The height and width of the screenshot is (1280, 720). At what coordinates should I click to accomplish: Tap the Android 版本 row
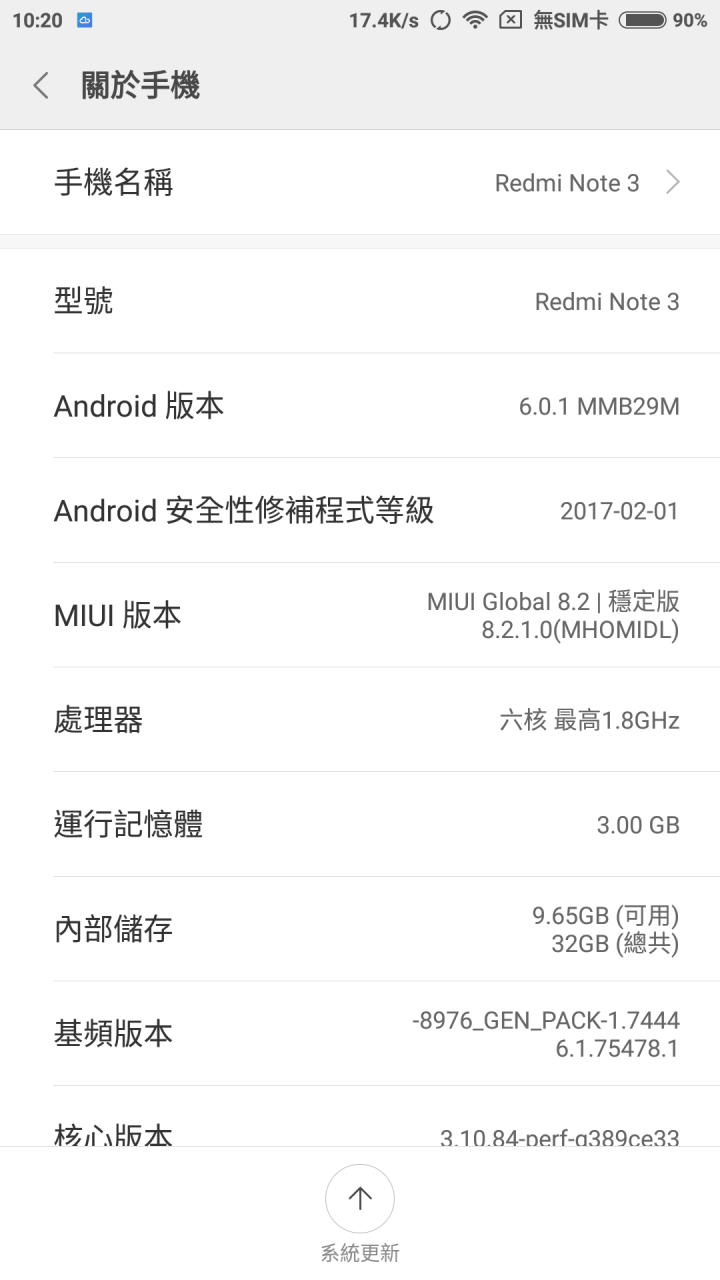(x=360, y=406)
